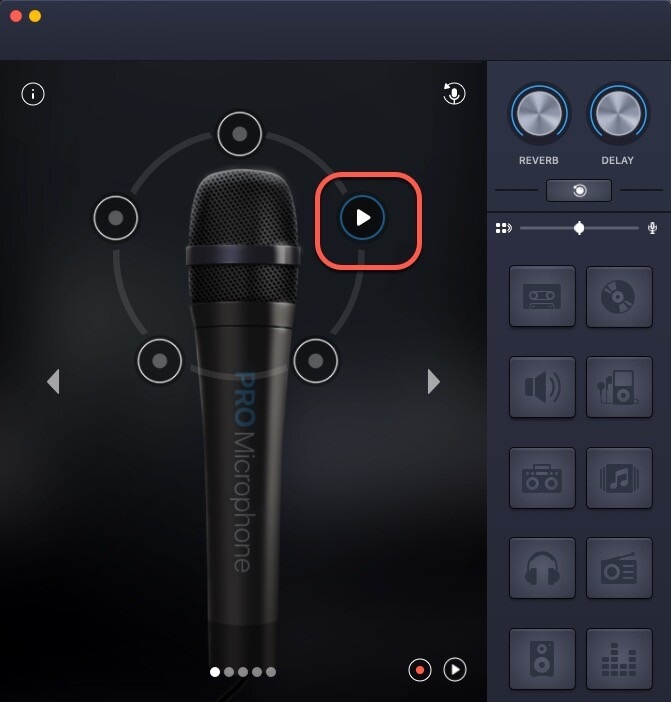Toggle the effects switch below the knobs
The image size is (671, 702).
click(578, 190)
